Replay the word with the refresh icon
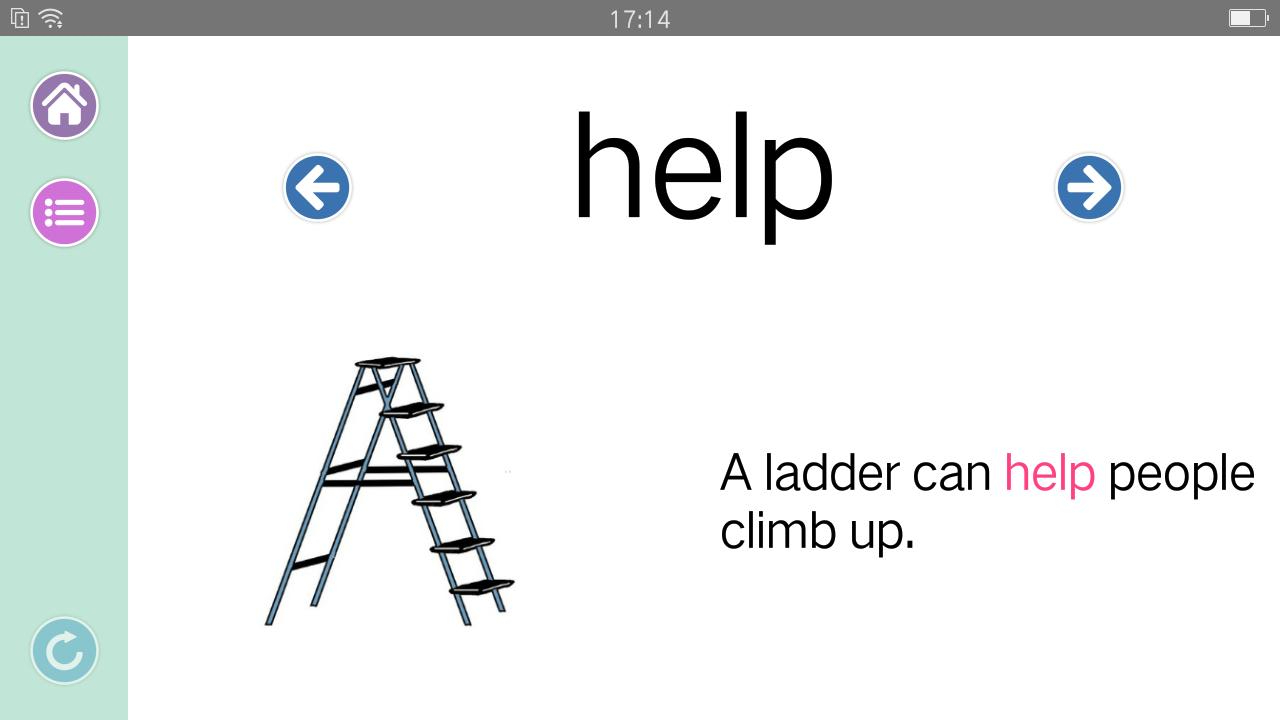 (x=64, y=650)
